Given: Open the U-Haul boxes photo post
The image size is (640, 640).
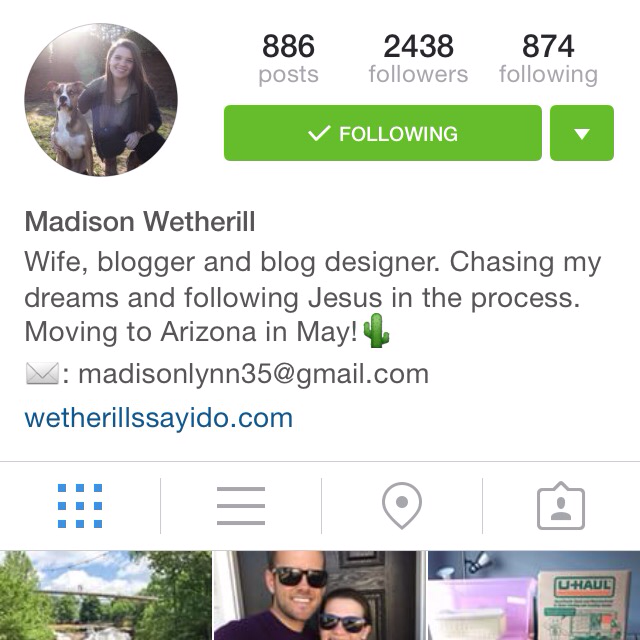Looking at the screenshot, I should click(x=532, y=596).
